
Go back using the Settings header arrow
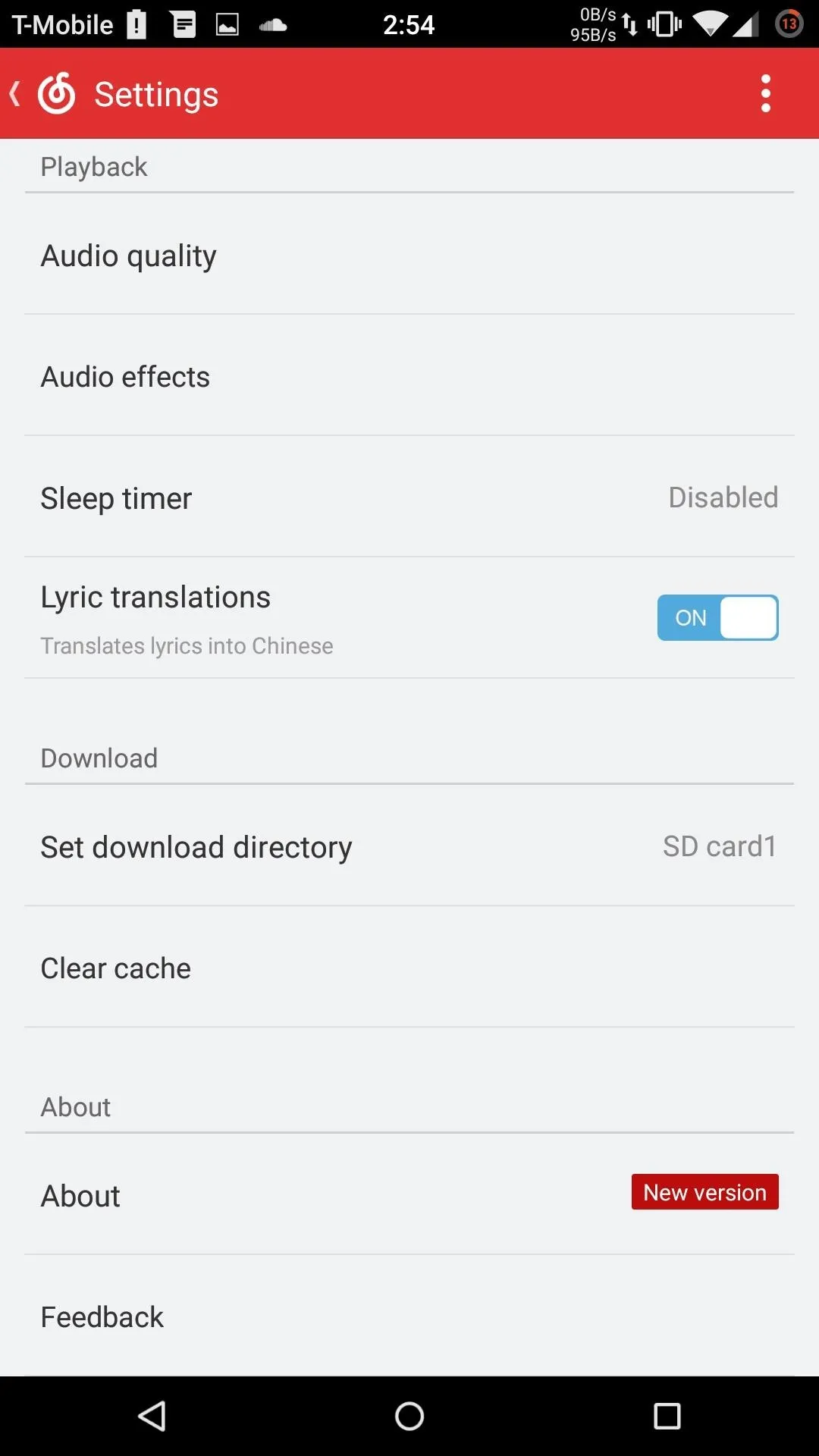pyautogui.click(x=14, y=94)
